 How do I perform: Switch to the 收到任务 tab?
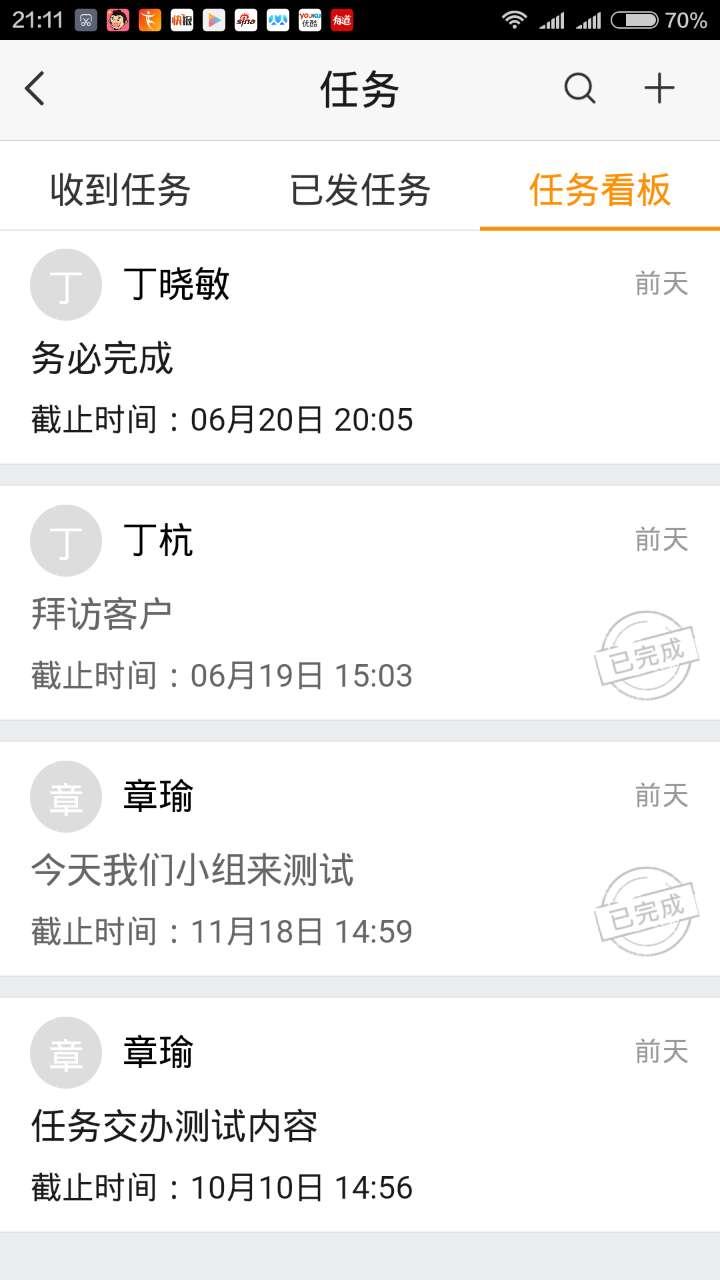120,189
